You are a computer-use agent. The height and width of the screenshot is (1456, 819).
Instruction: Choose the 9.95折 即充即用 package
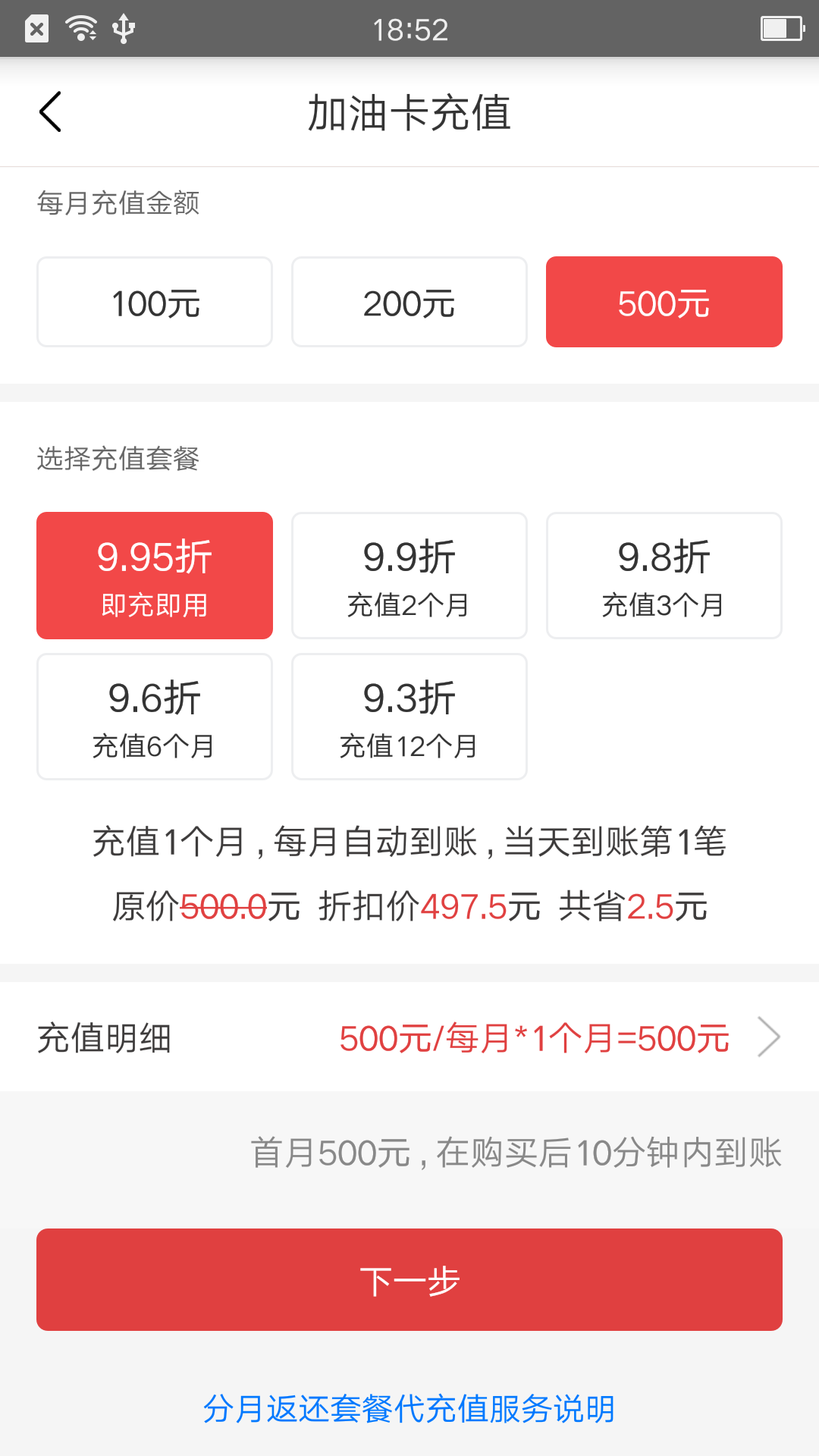point(154,575)
